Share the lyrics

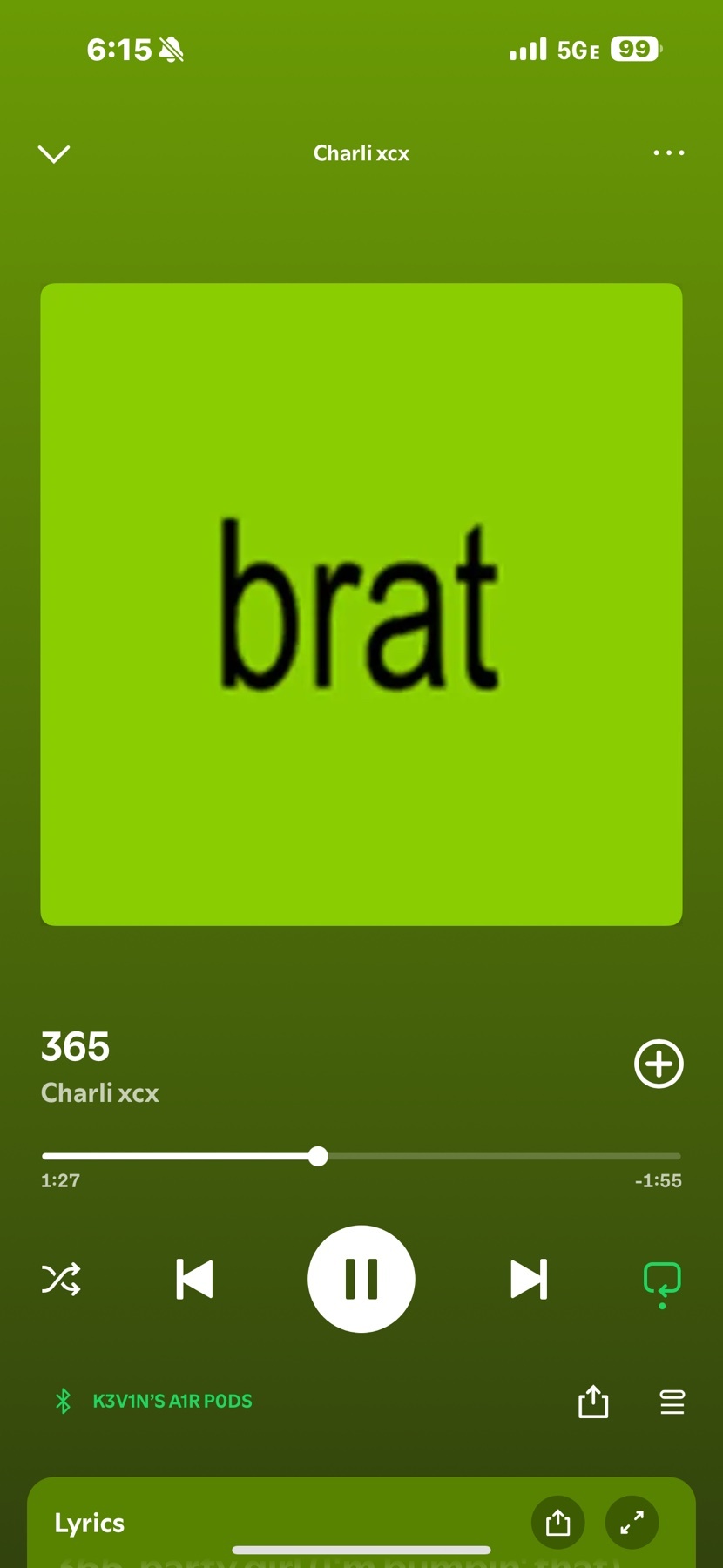point(557,1522)
